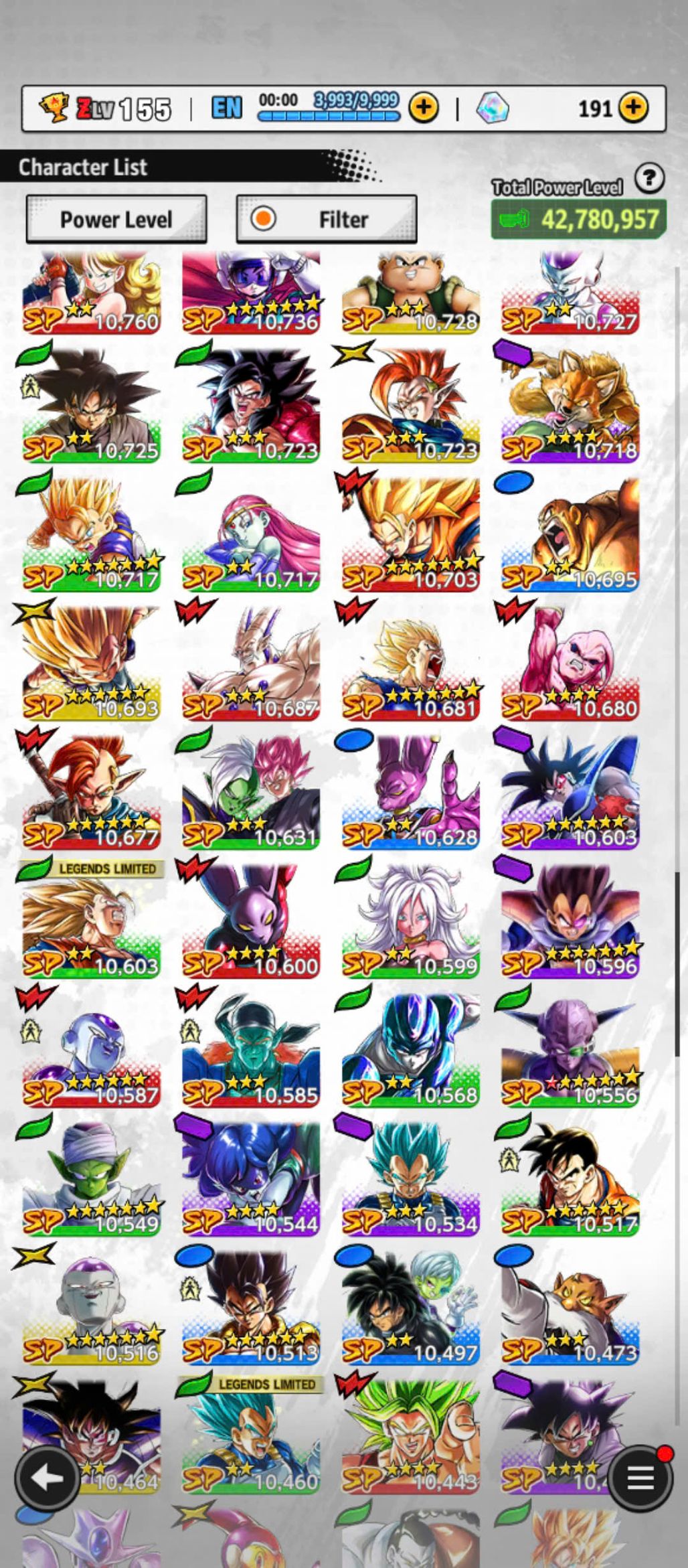Tap the help question mark icon
Viewport: 688px width, 1568px height.
[649, 179]
